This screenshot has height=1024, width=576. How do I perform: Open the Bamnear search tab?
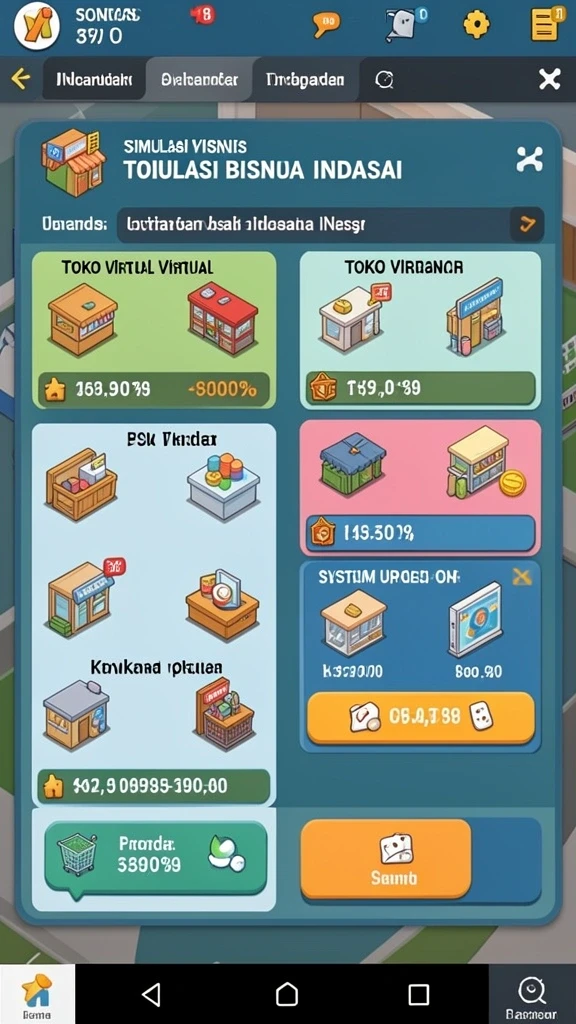click(532, 994)
